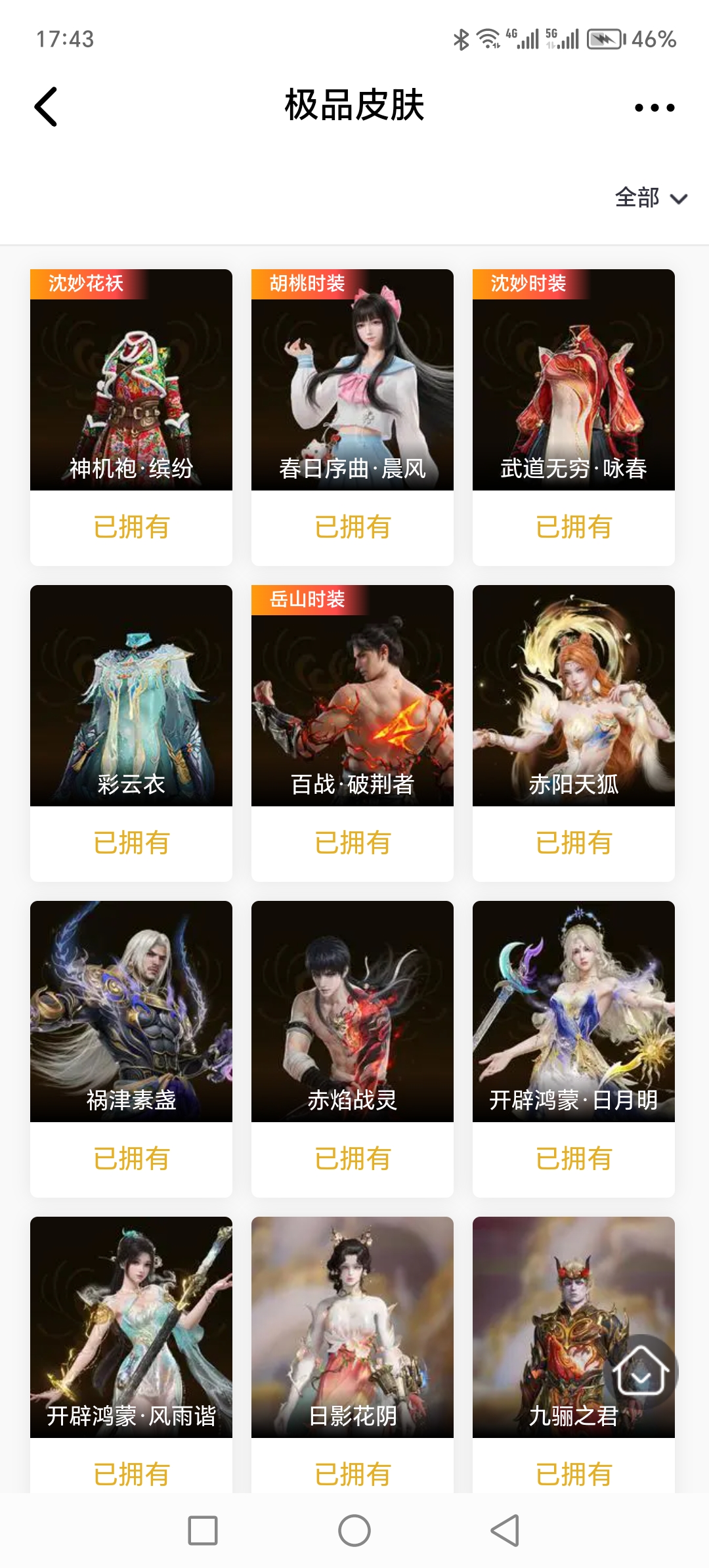709x1568 pixels.
Task: Tap the floating home button
Action: coord(641,1371)
